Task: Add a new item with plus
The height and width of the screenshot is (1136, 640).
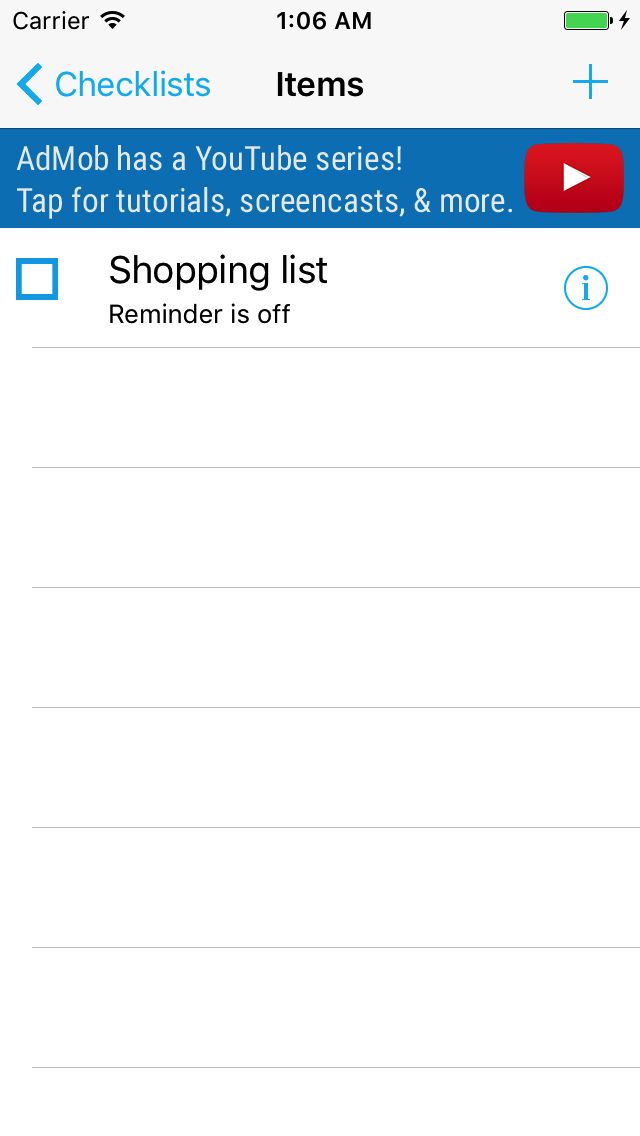Action: [x=590, y=82]
